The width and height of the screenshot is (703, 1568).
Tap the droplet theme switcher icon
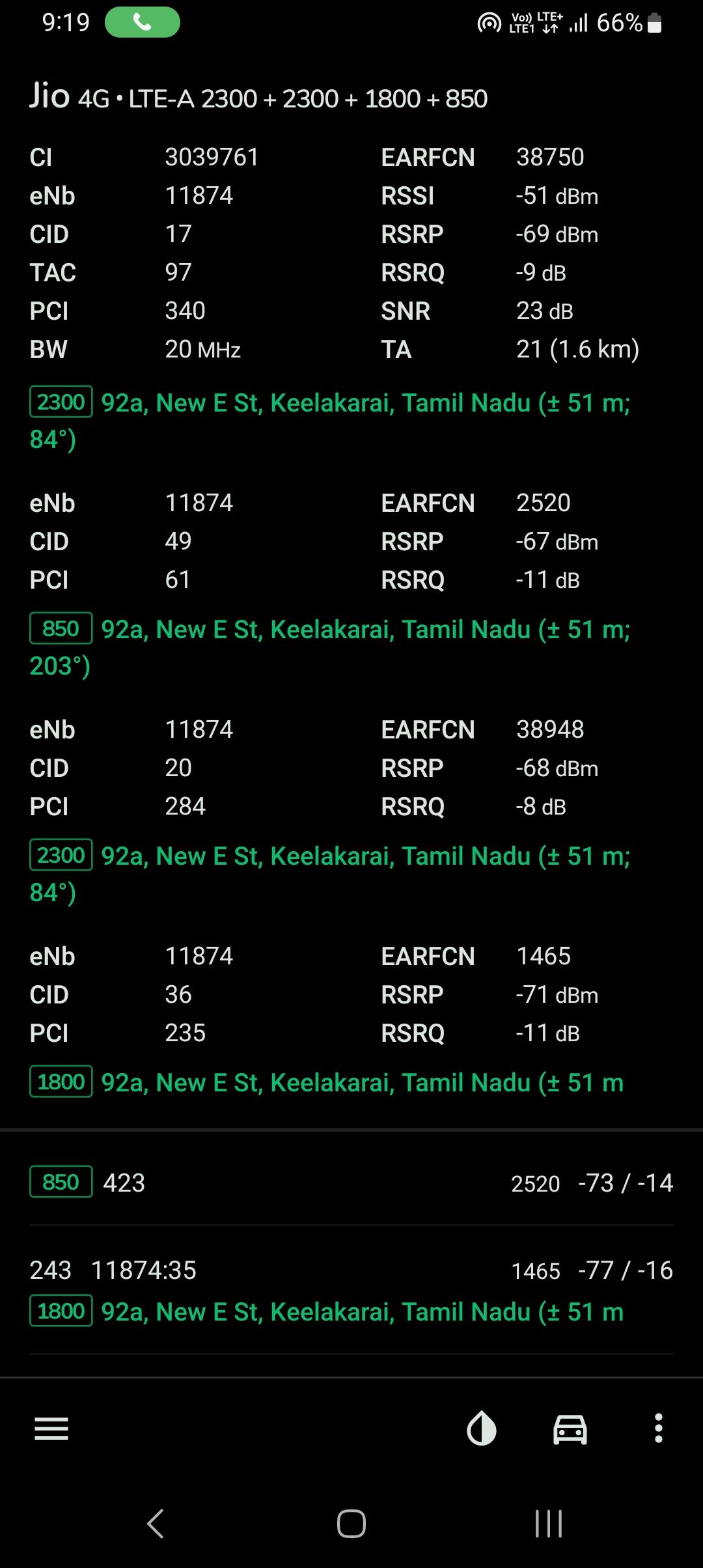click(480, 1428)
